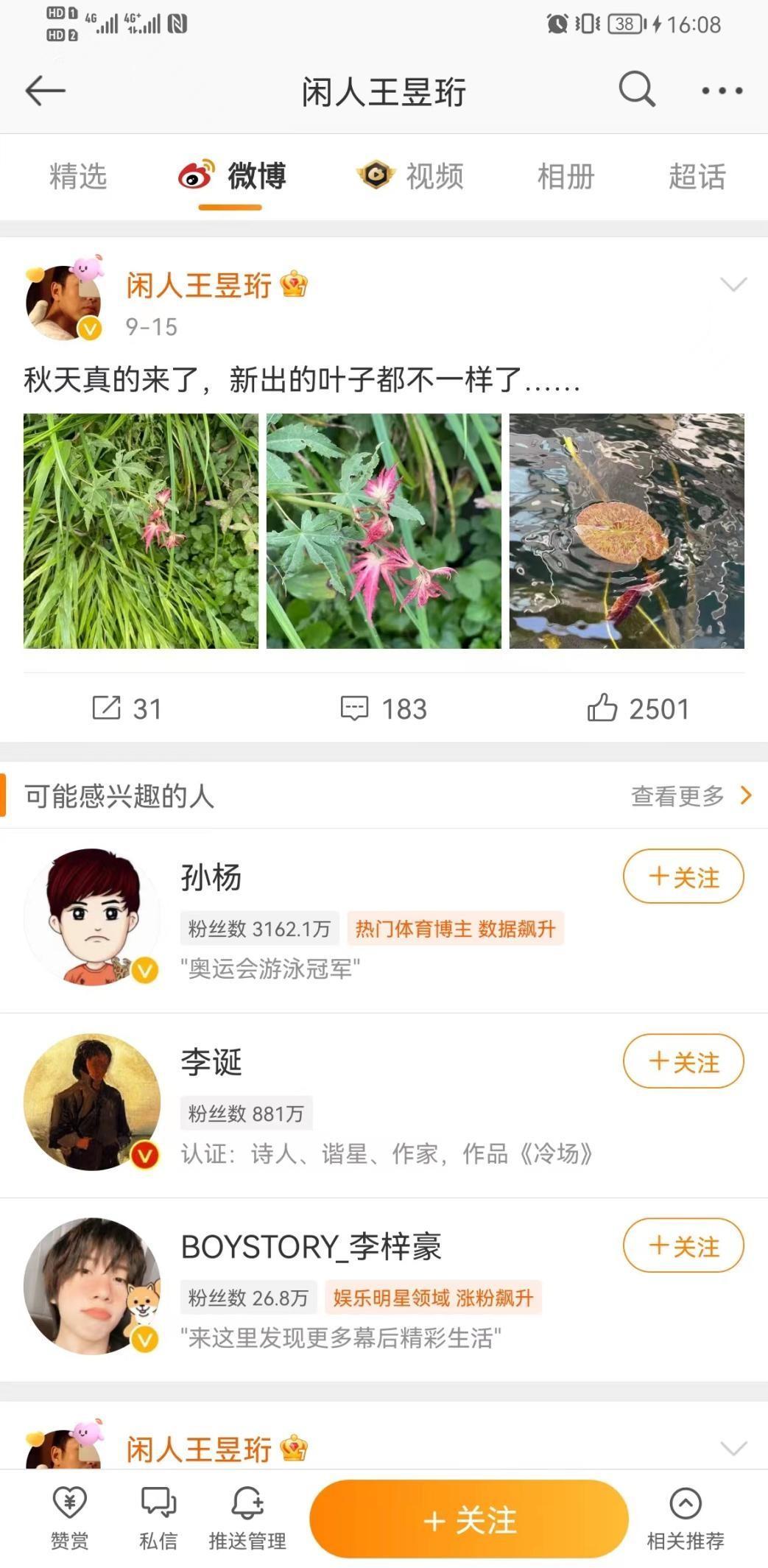Select the 超话 tab
This screenshot has height=1568, width=768.
click(x=697, y=177)
